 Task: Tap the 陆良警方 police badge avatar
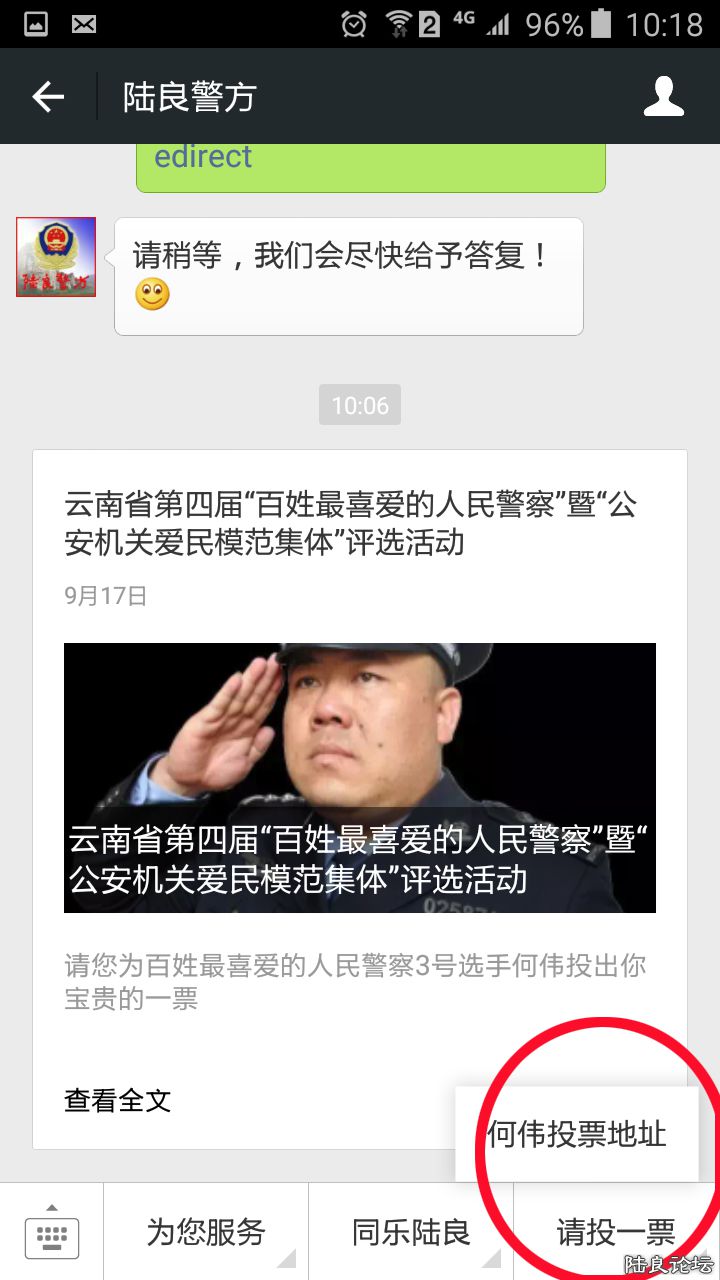click(x=55, y=255)
